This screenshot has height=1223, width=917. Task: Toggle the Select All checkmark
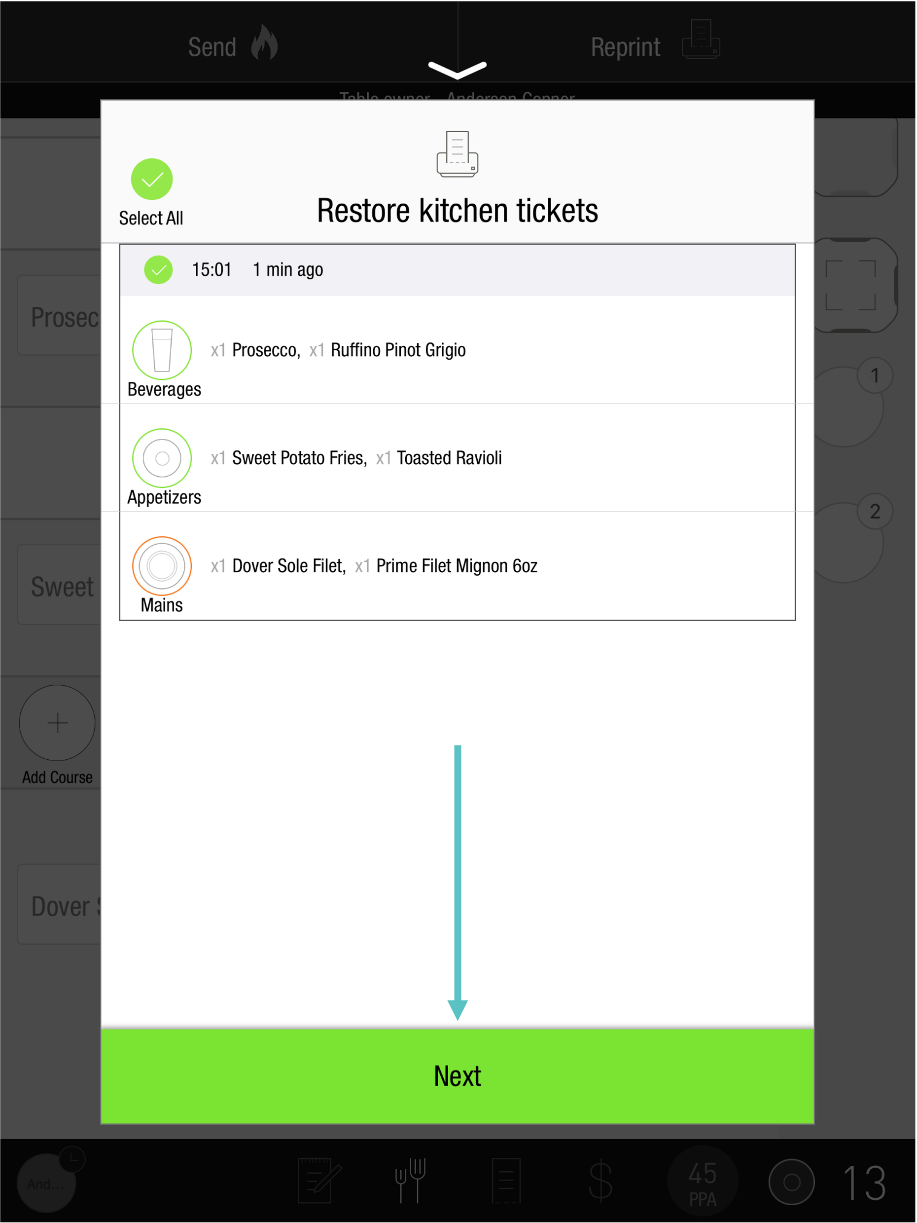point(152,180)
